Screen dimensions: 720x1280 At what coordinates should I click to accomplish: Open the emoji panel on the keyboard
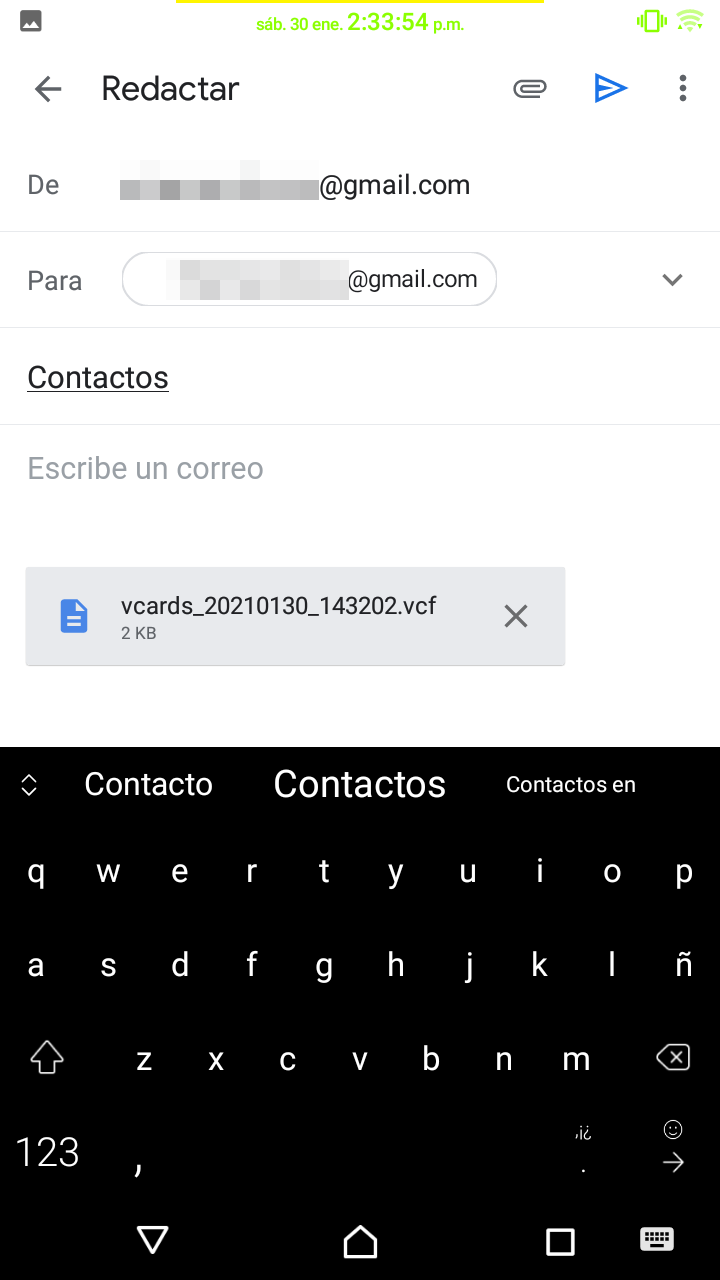coord(671,1130)
